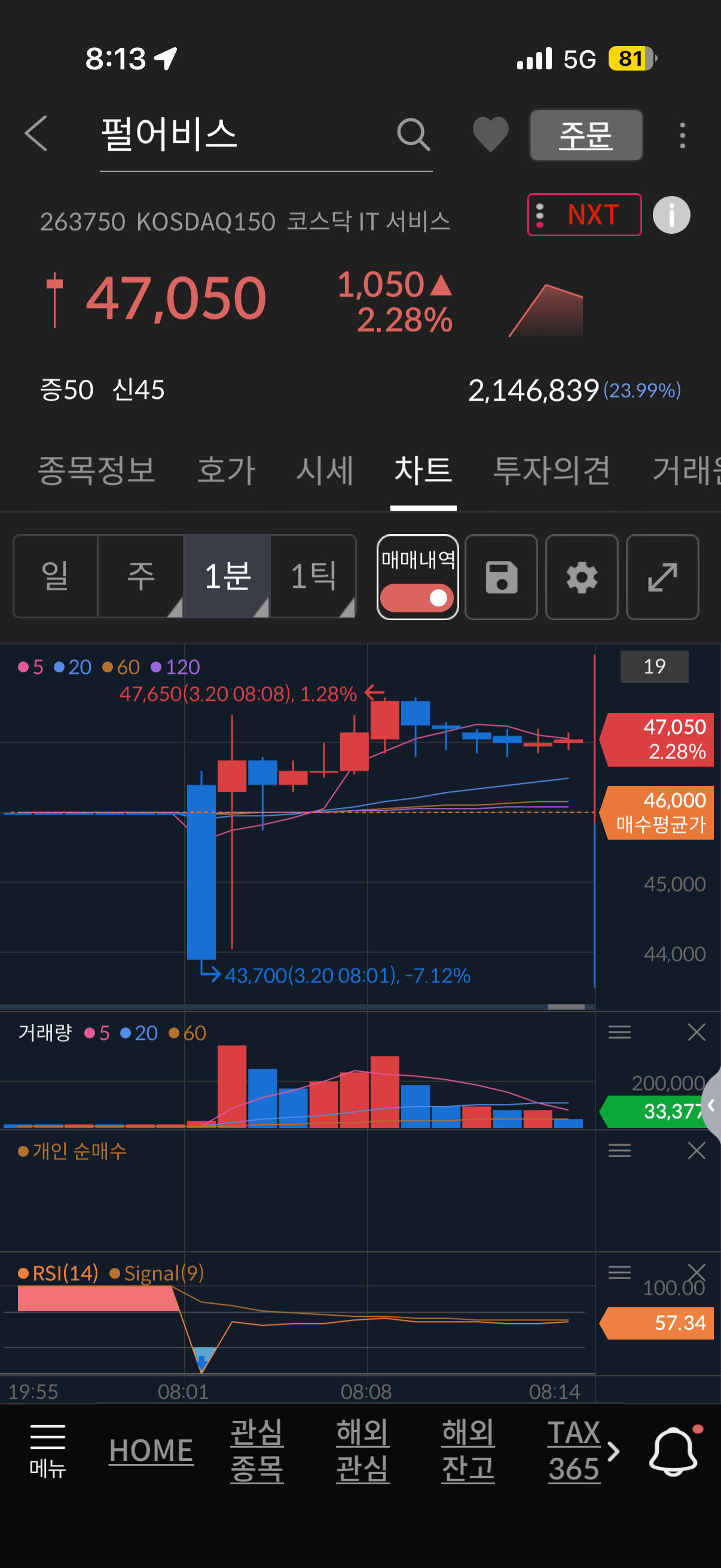Image resolution: width=721 pixels, height=1568 pixels.
Task: Show stock info via the i icon
Action: click(671, 215)
